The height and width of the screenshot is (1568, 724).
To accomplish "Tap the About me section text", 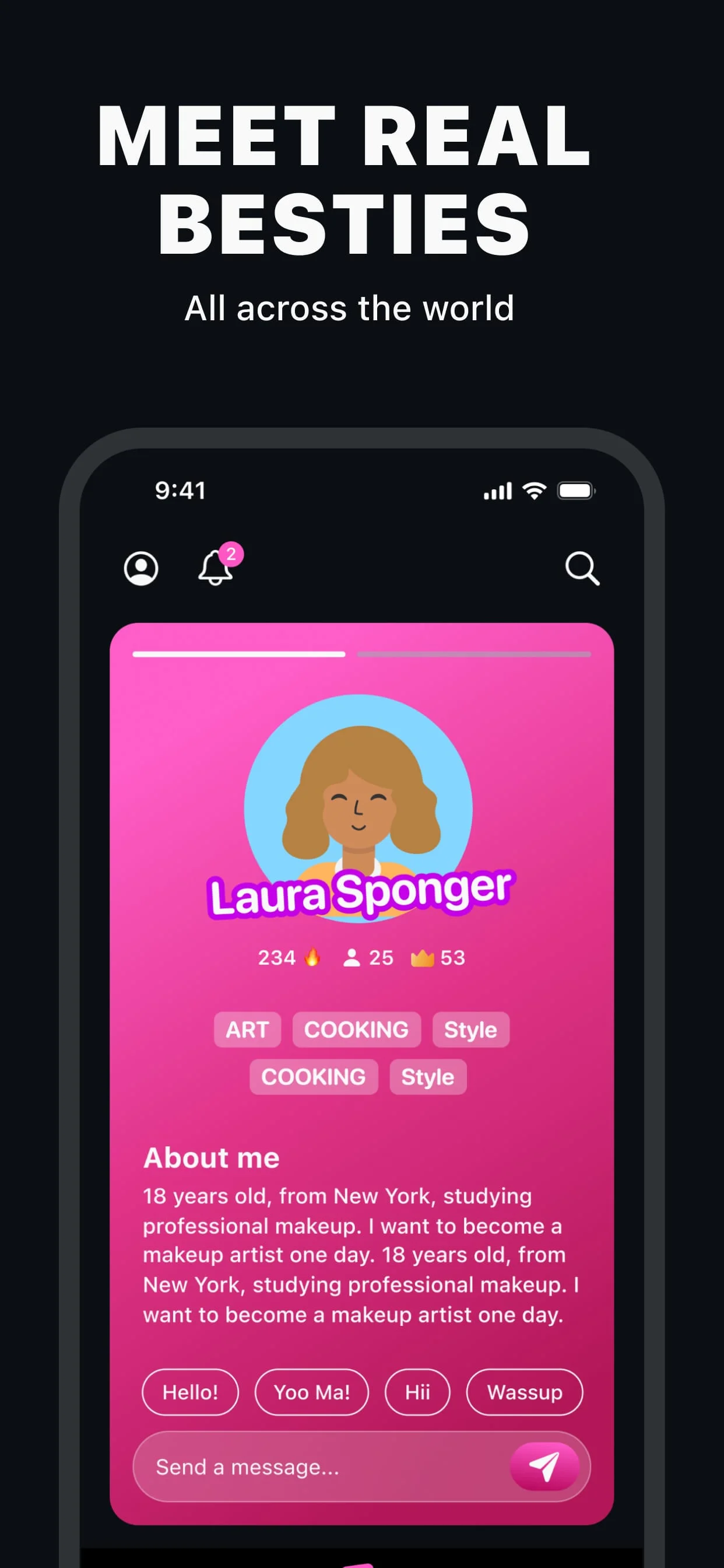I will [358, 1254].
